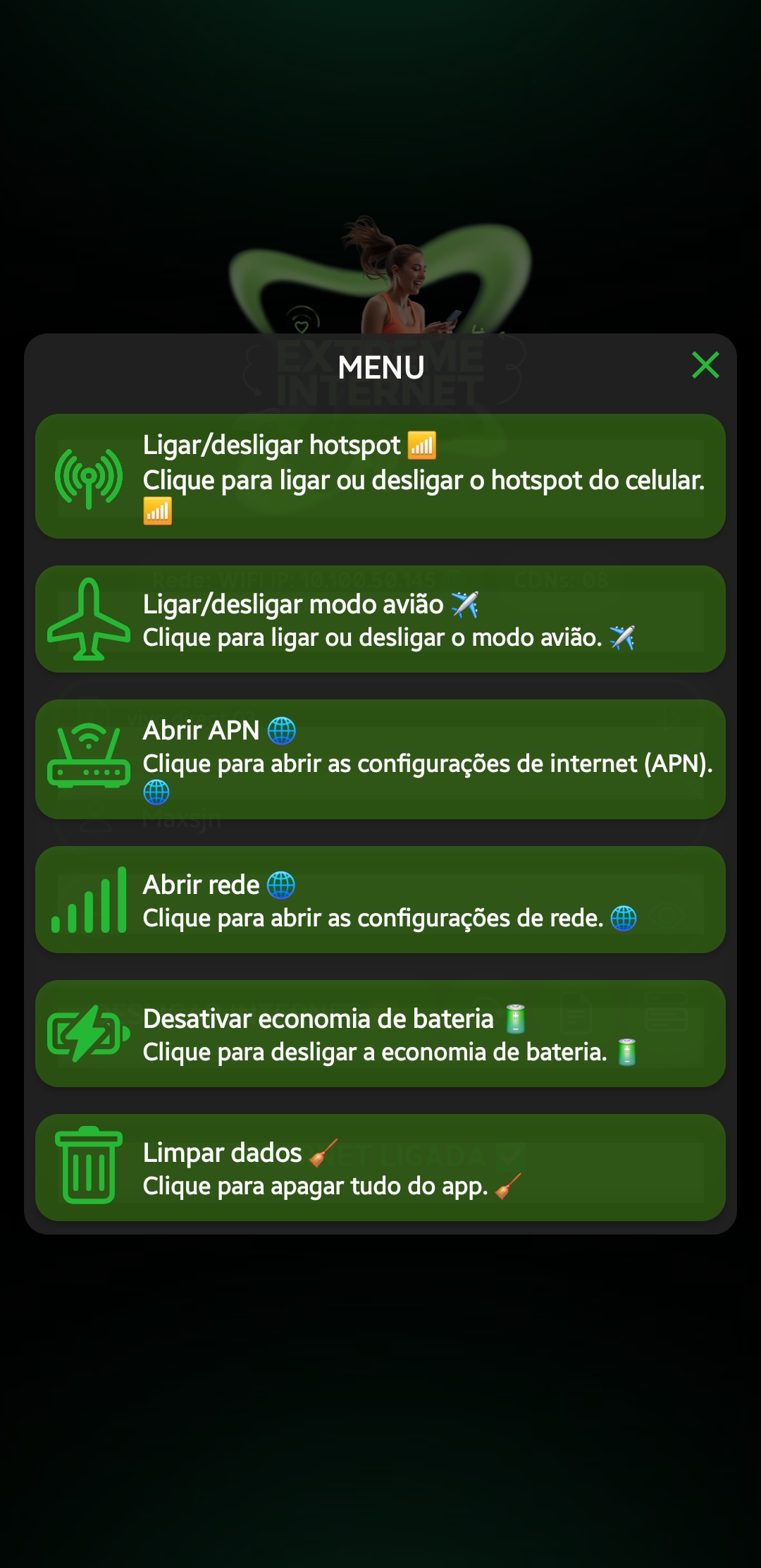Viewport: 761px width, 1568px height.
Task: Toggle the phone hotspot on or off
Action: point(380,476)
